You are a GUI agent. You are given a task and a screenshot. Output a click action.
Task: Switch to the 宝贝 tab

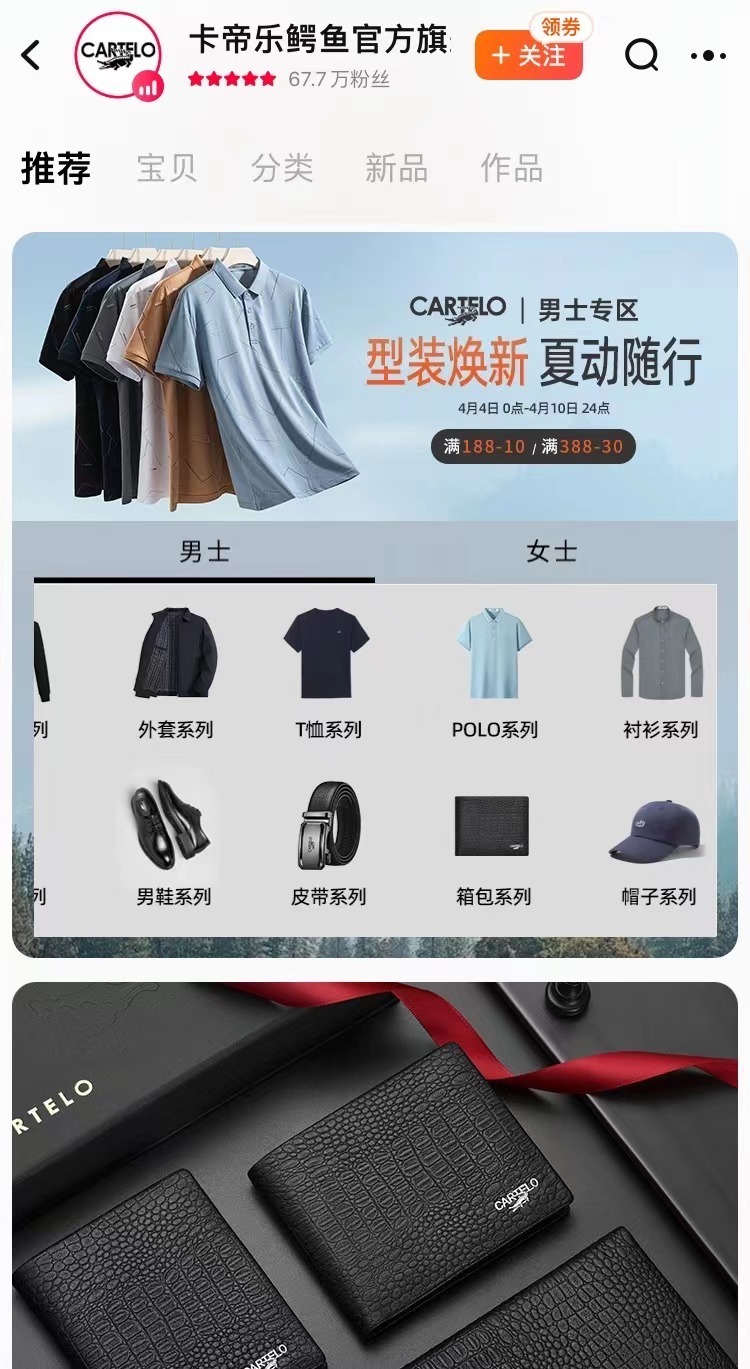(x=166, y=170)
